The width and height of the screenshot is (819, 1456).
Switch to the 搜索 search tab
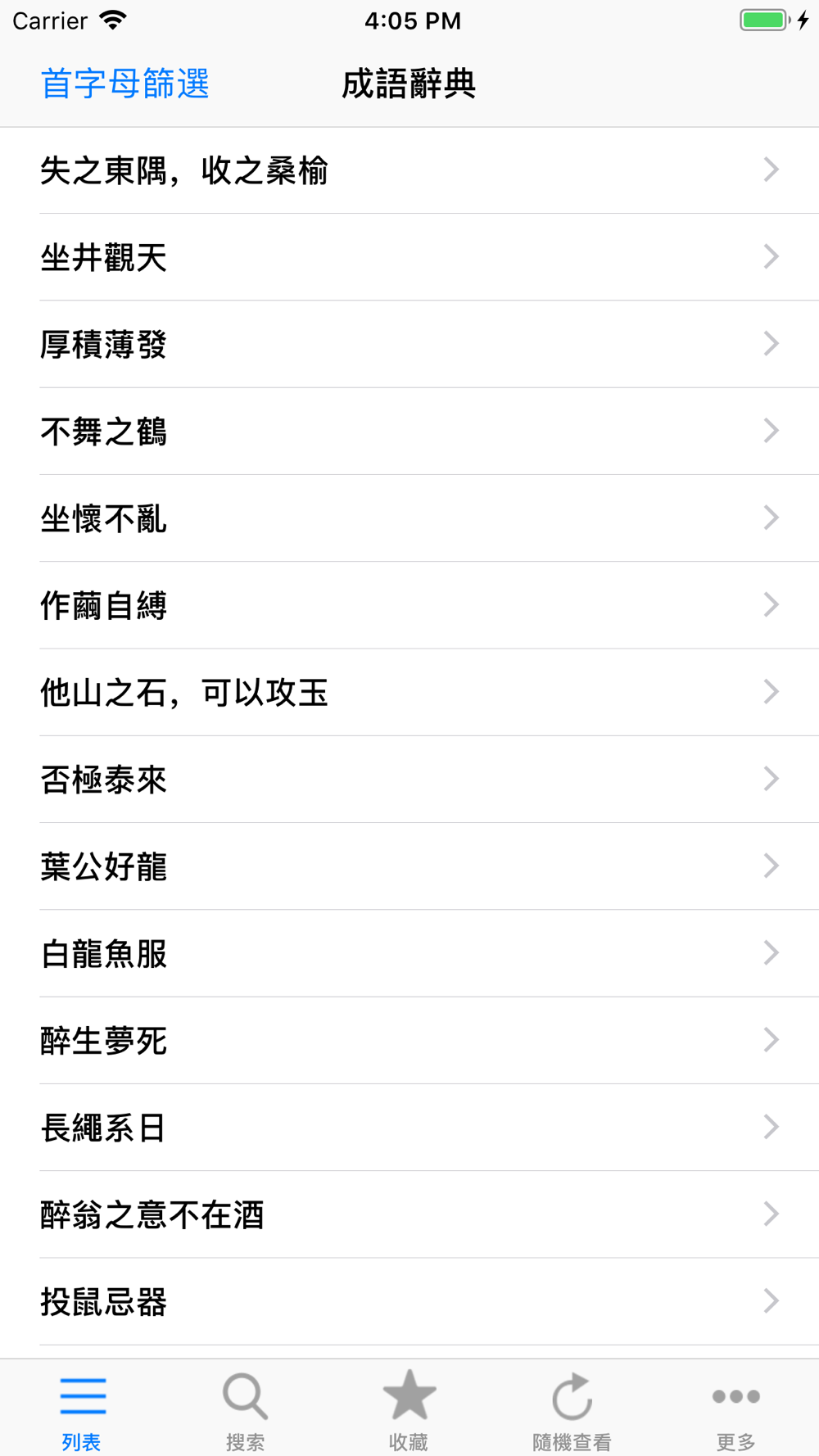point(245,1410)
